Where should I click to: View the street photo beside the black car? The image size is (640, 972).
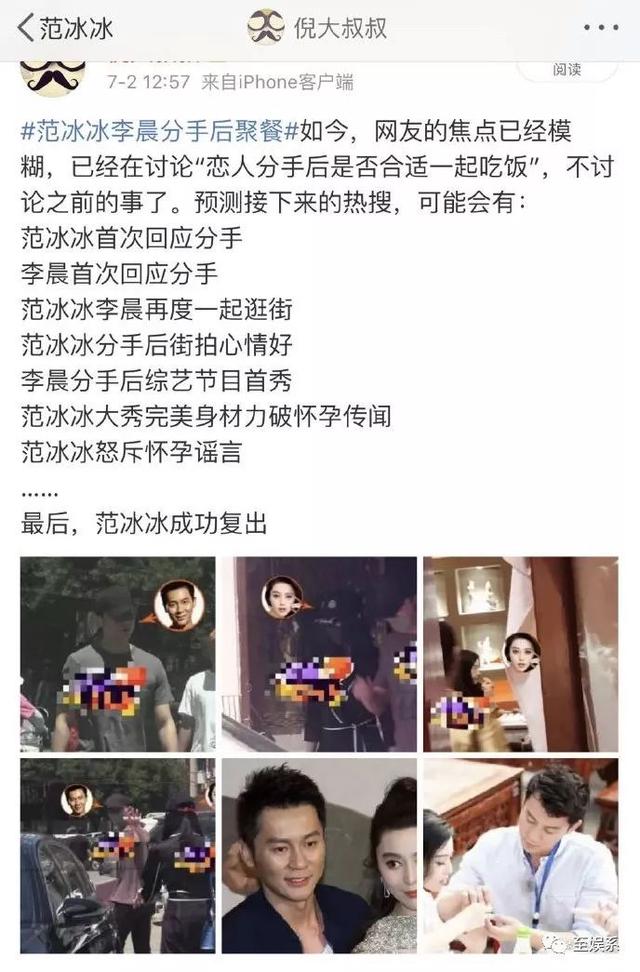118,856
